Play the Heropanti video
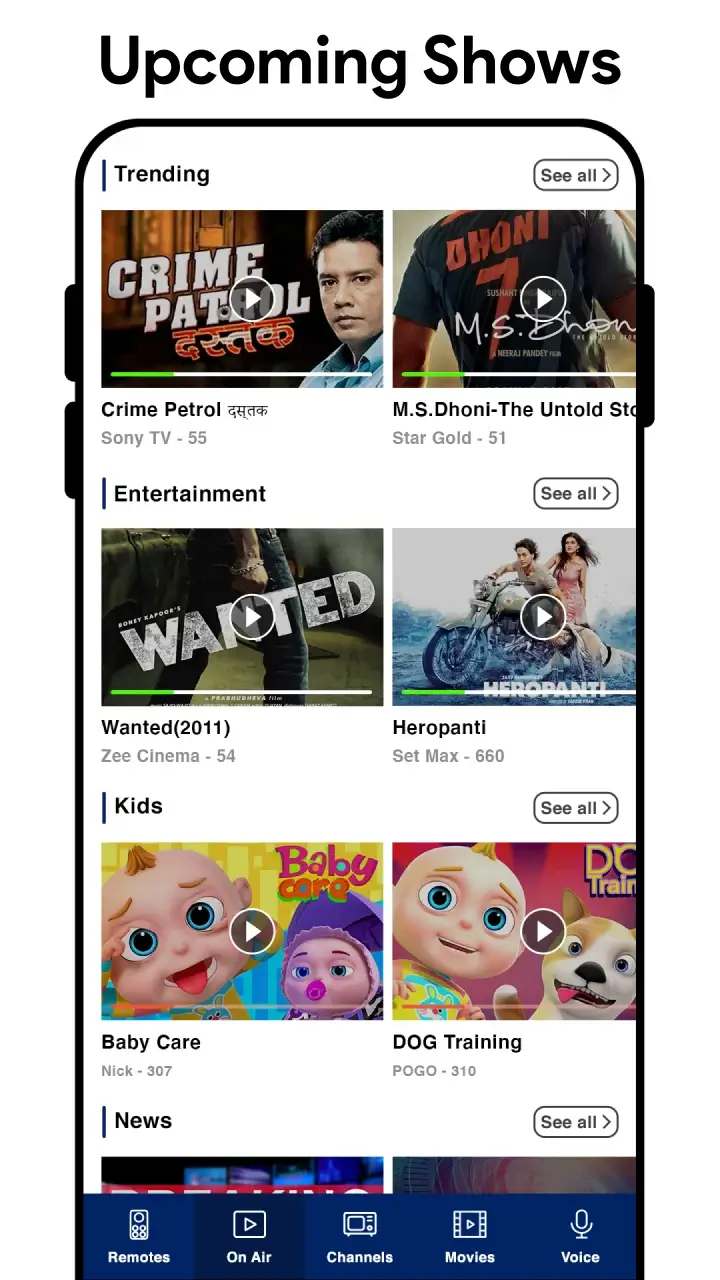 coord(543,616)
